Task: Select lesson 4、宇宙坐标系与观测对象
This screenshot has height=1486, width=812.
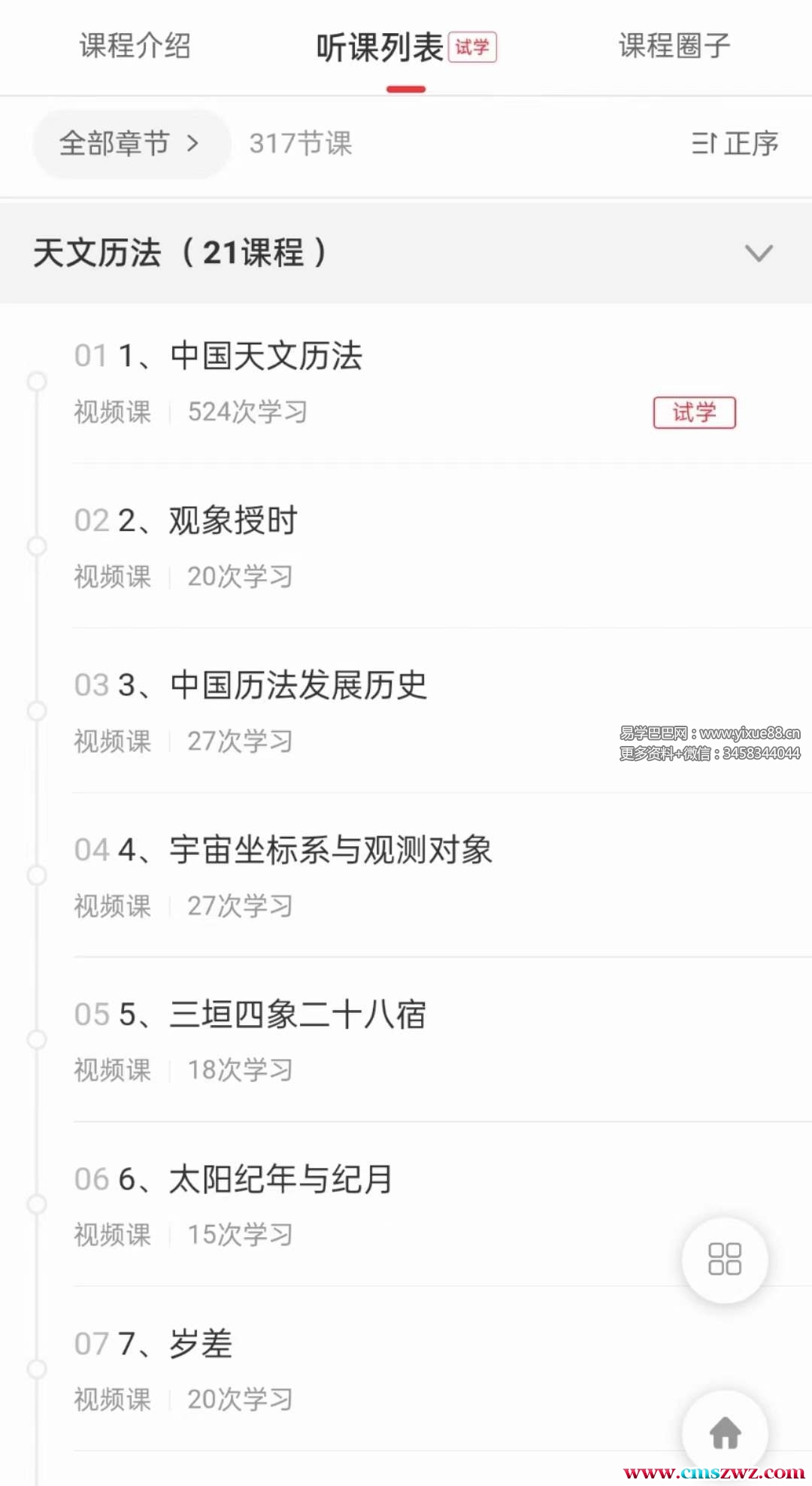Action: 331,851
